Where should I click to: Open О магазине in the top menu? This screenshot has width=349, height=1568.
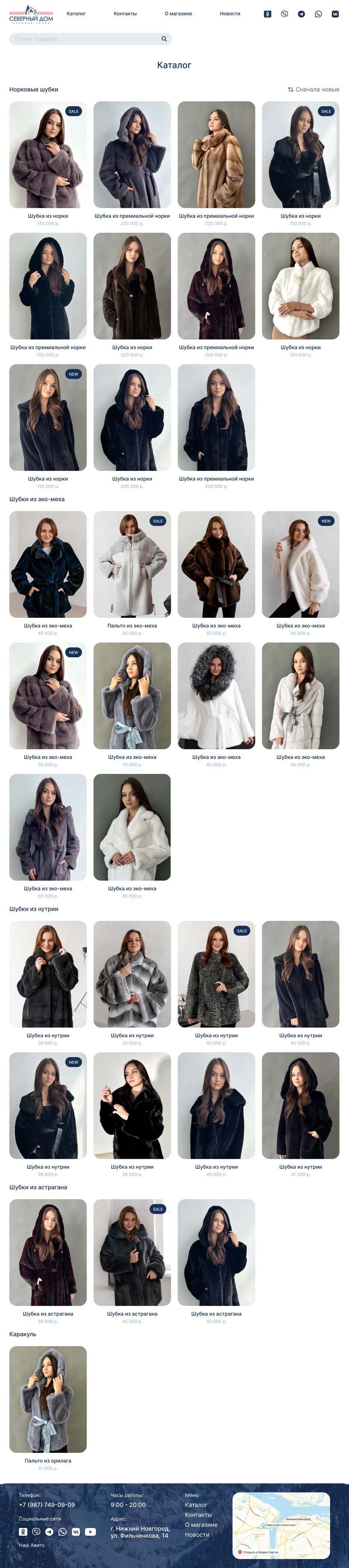(x=178, y=13)
